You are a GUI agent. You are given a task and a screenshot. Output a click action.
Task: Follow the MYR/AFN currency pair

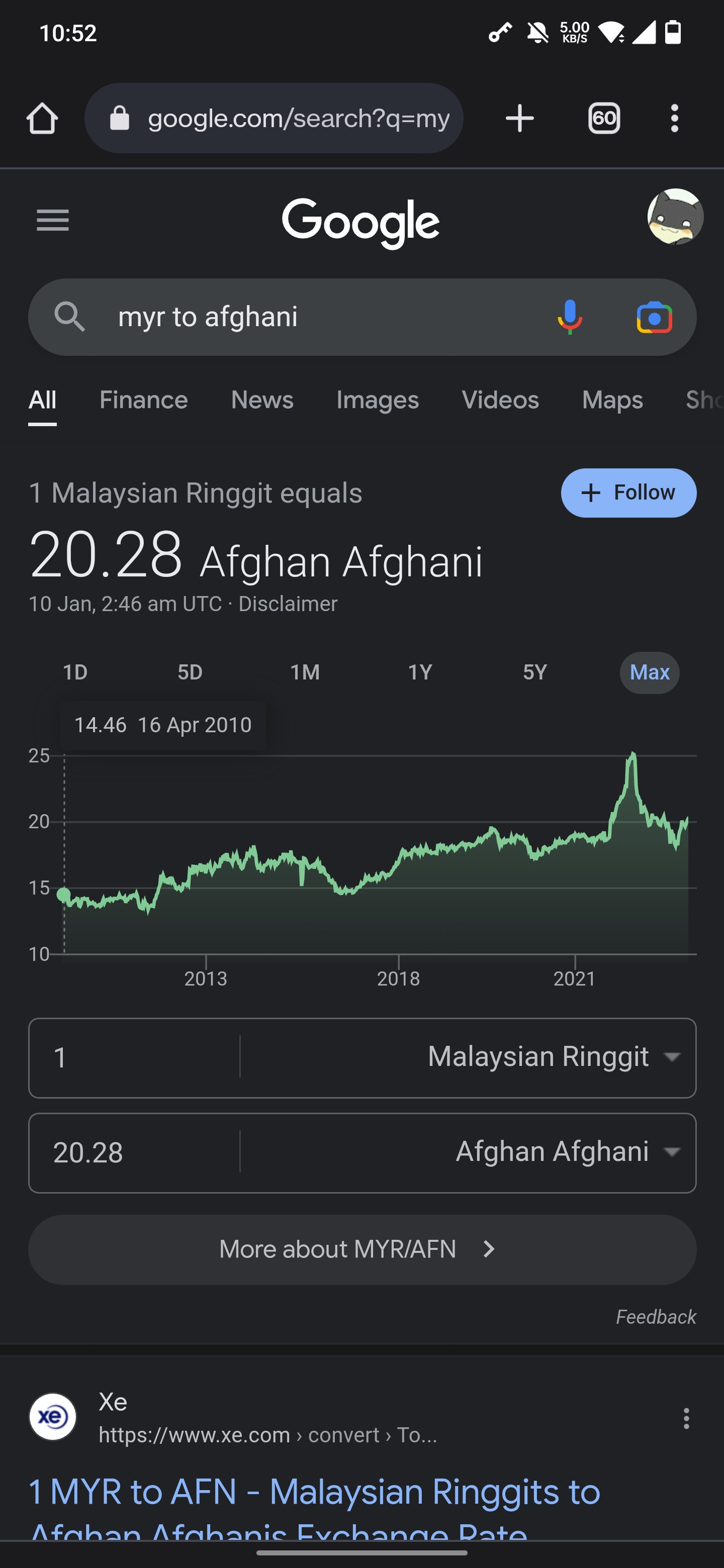(628, 493)
